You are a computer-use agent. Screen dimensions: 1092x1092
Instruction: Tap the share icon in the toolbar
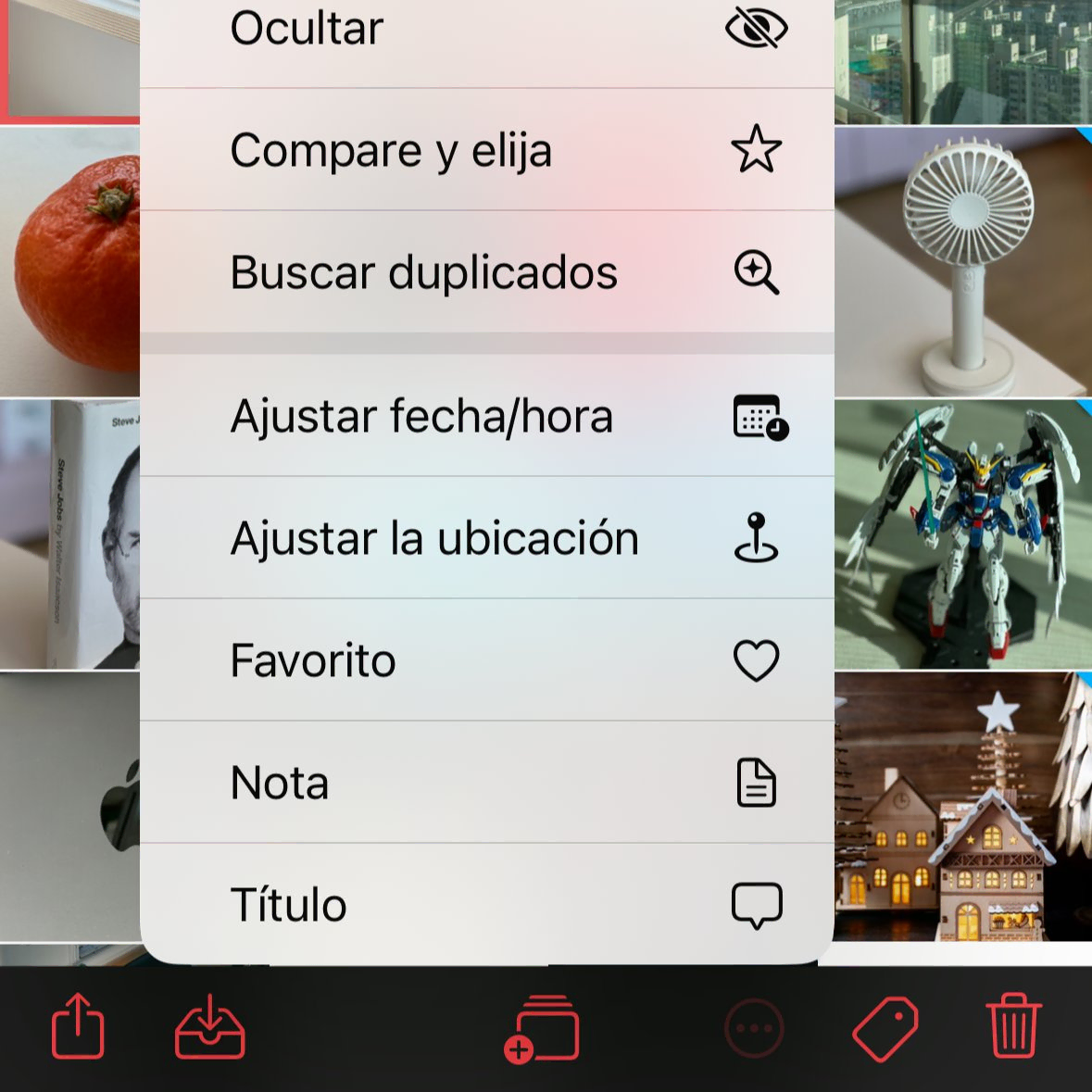78,1026
